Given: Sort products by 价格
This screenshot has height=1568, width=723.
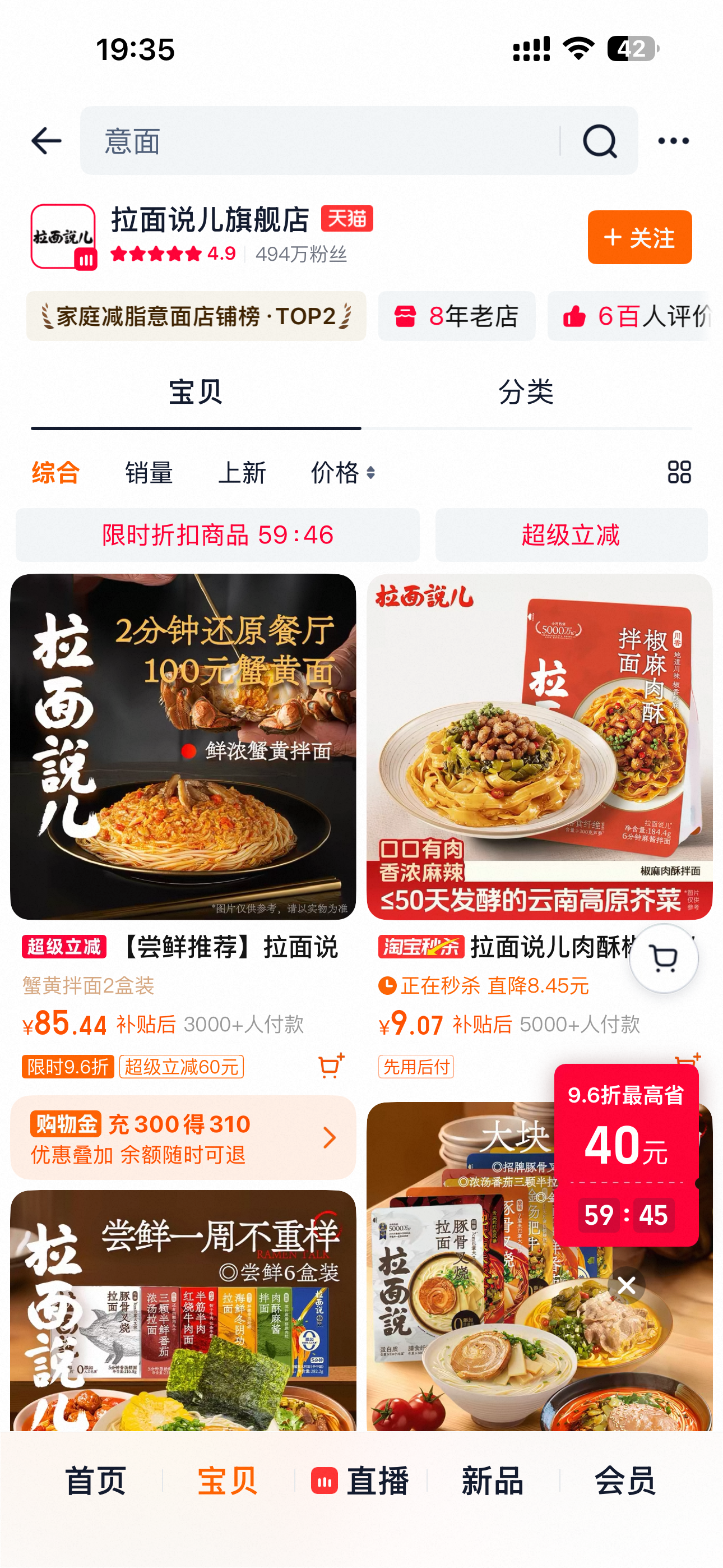Looking at the screenshot, I should tap(342, 472).
